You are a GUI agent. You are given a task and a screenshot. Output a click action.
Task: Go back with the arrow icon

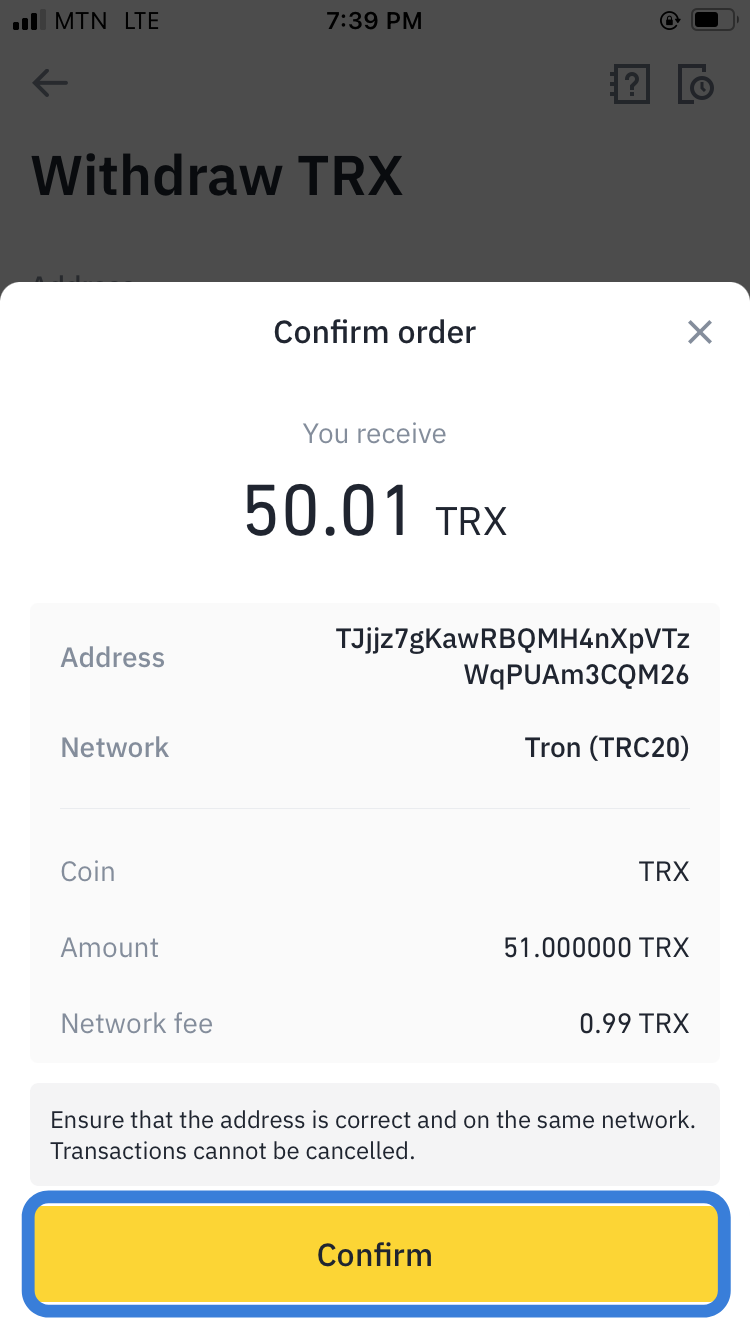pyautogui.click(x=50, y=83)
